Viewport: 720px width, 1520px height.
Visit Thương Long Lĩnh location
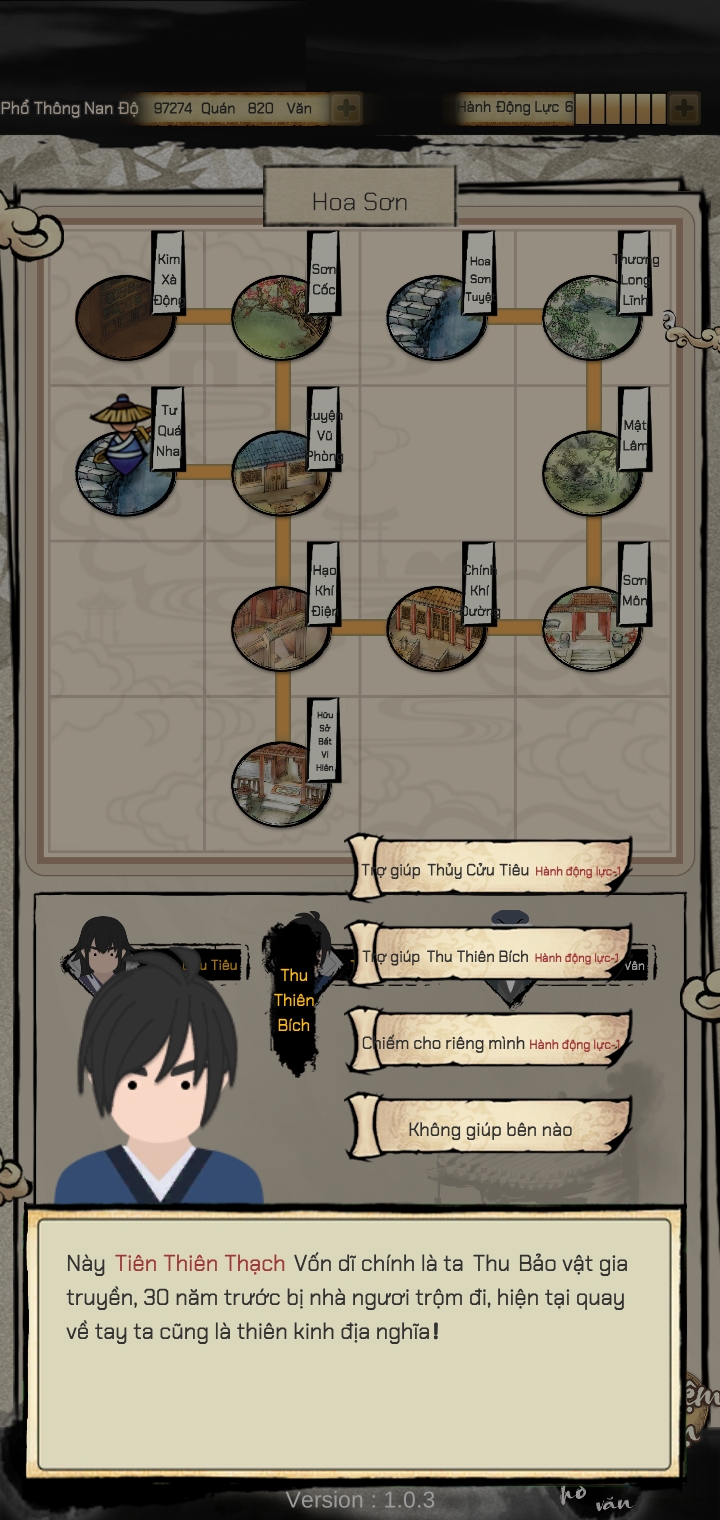[593, 318]
